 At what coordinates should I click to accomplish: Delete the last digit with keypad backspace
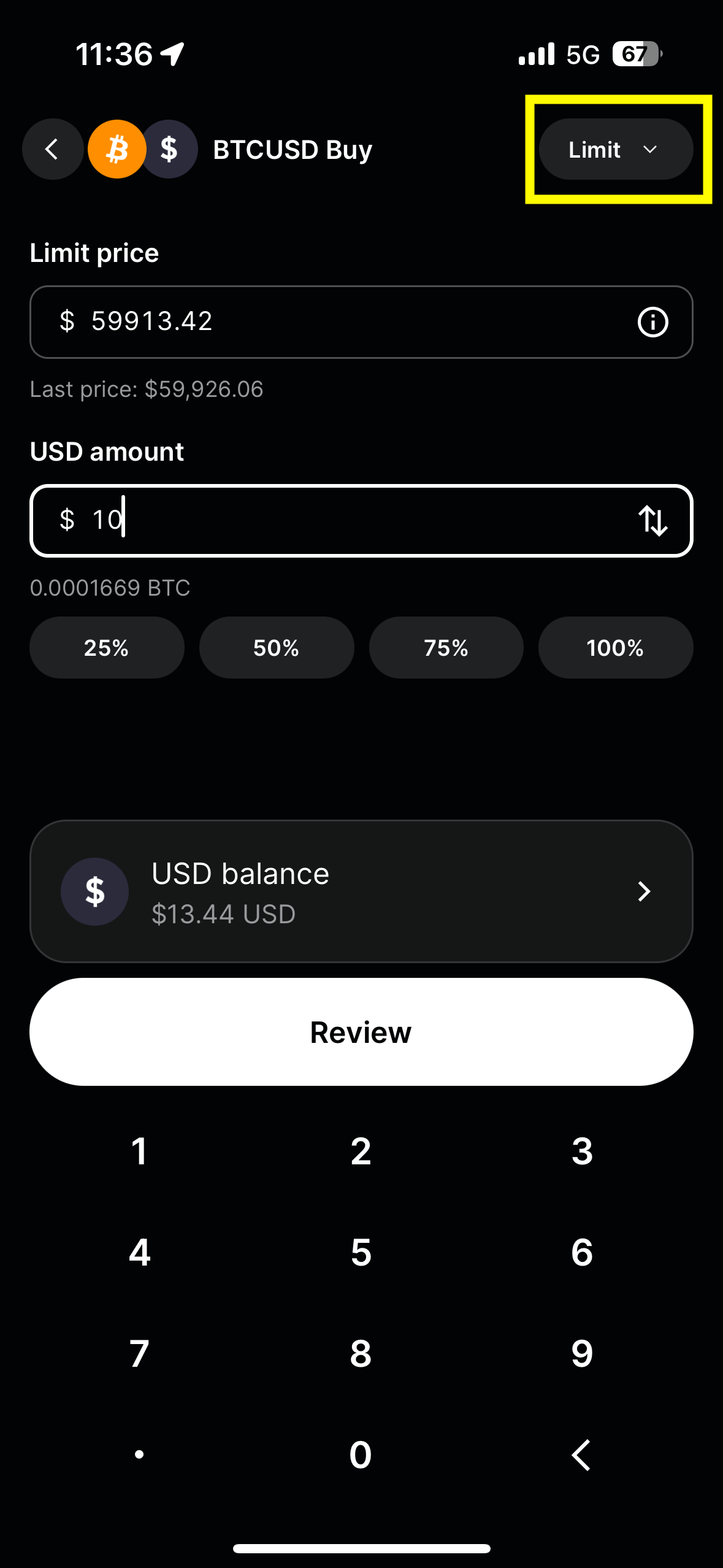tap(582, 1455)
